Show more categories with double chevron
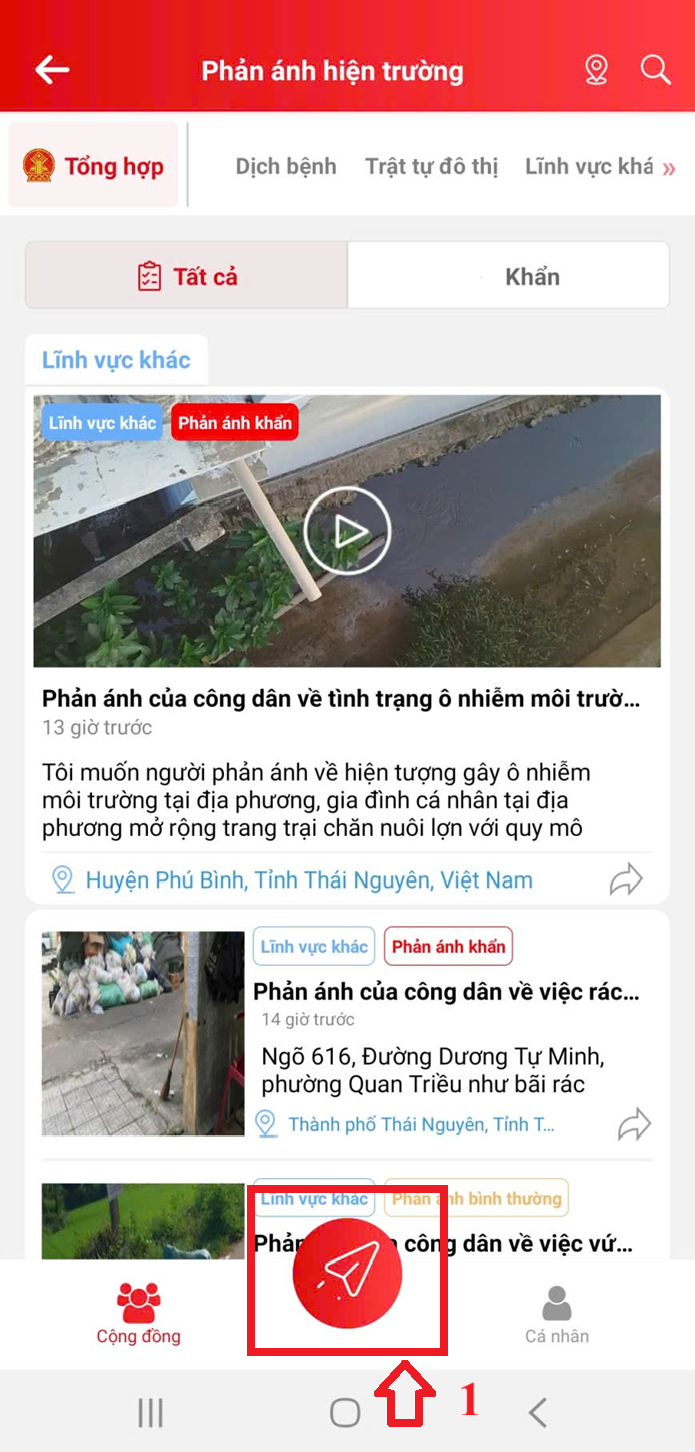The width and height of the screenshot is (695, 1452). [669, 168]
